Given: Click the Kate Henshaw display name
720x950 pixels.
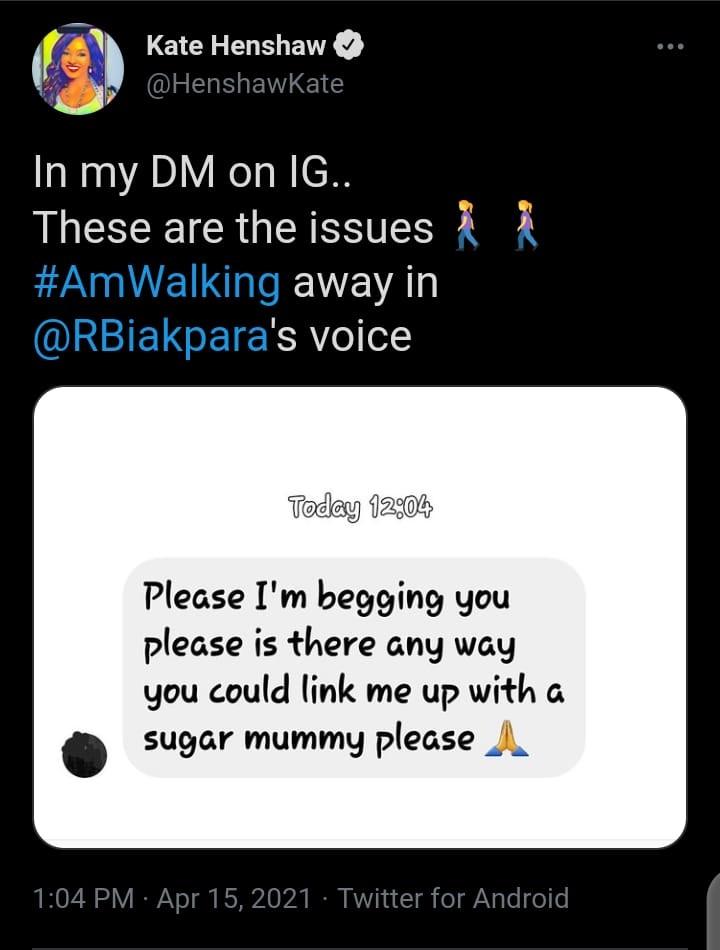Looking at the screenshot, I should (x=239, y=44).
